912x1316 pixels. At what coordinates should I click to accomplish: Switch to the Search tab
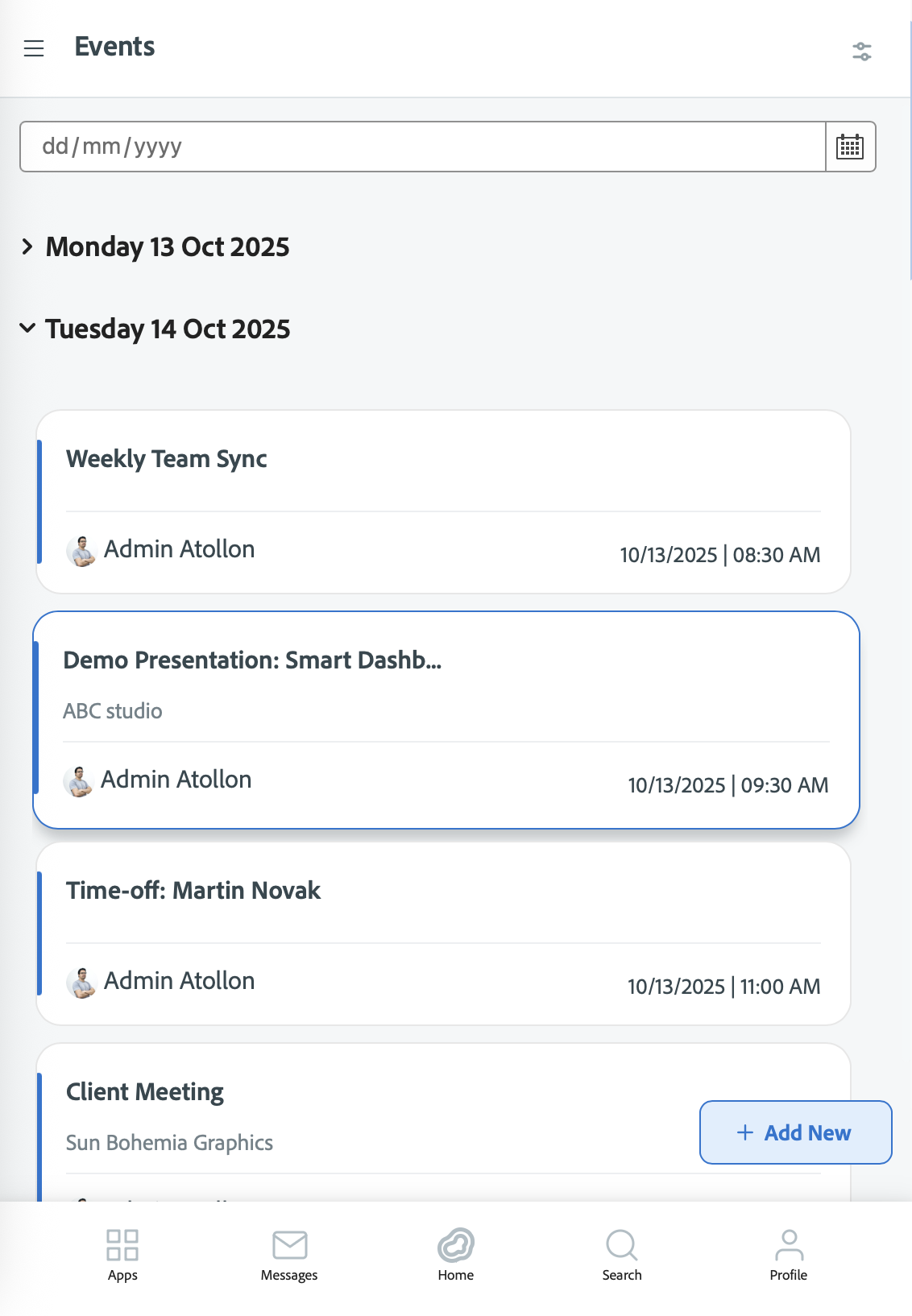point(622,1254)
